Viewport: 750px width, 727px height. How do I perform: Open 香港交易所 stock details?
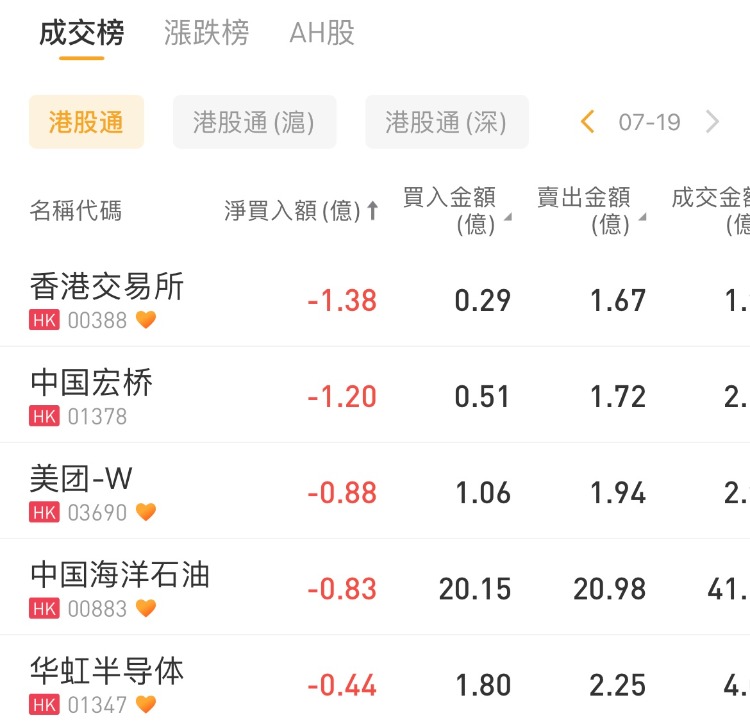coord(107,299)
